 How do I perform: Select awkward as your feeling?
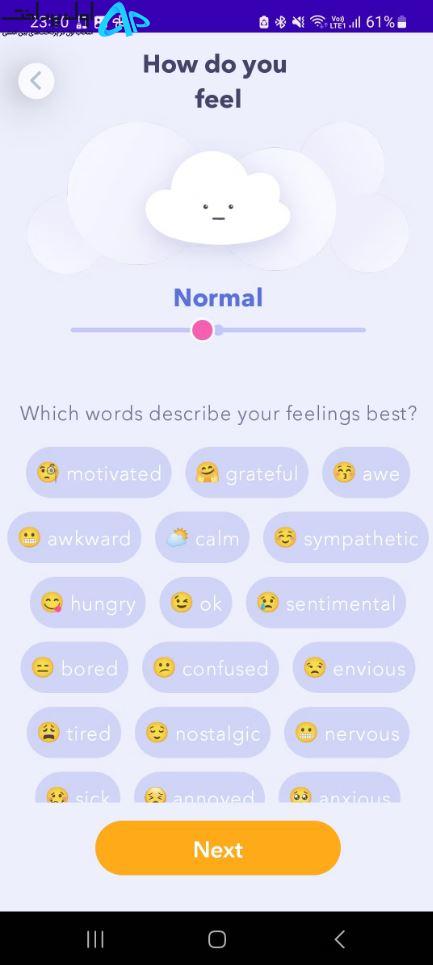(74, 538)
